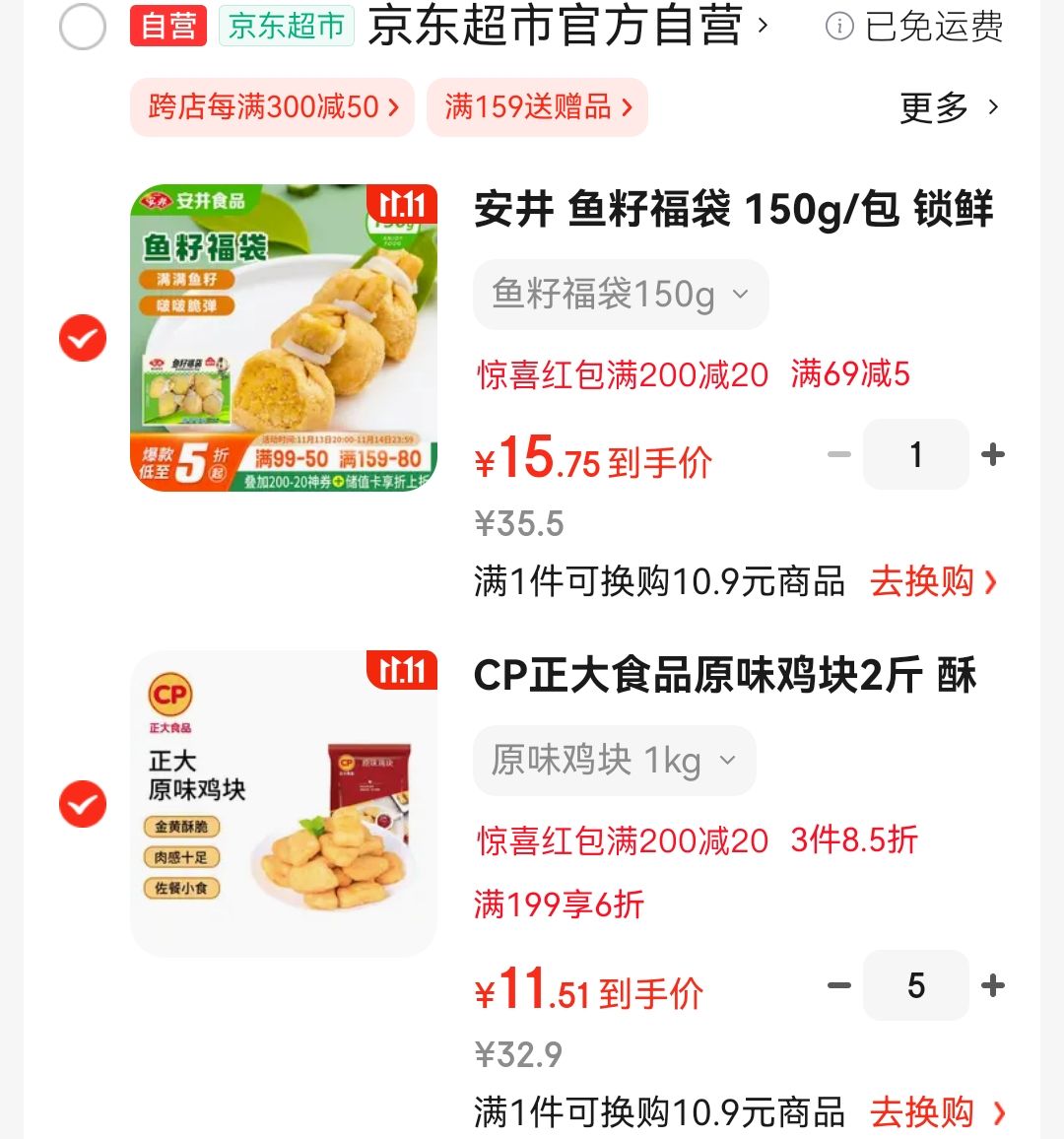Open the 安井 鱼籽福袋 product image

click(284, 338)
